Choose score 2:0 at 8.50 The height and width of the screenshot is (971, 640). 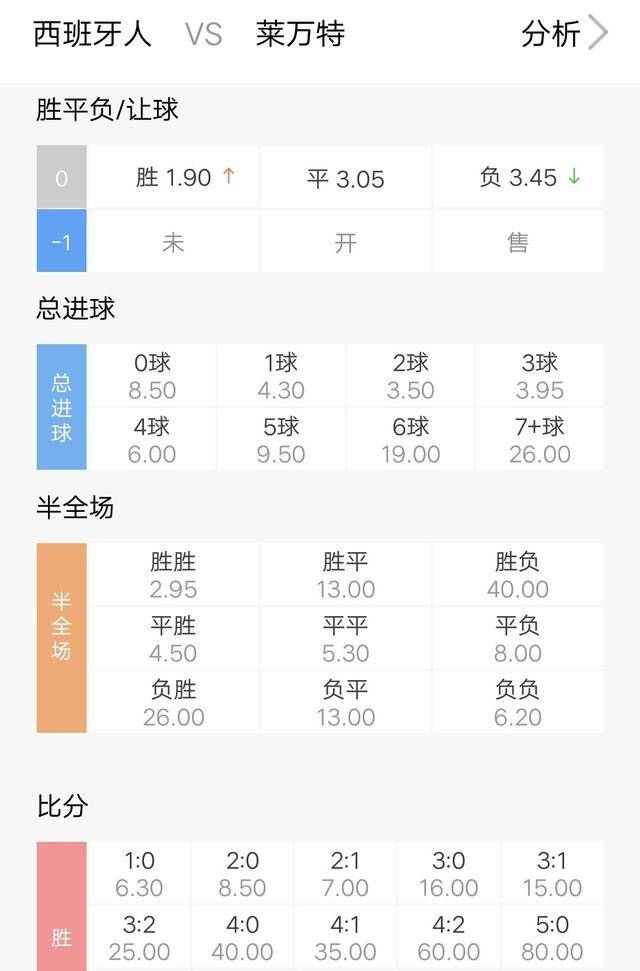tap(242, 873)
